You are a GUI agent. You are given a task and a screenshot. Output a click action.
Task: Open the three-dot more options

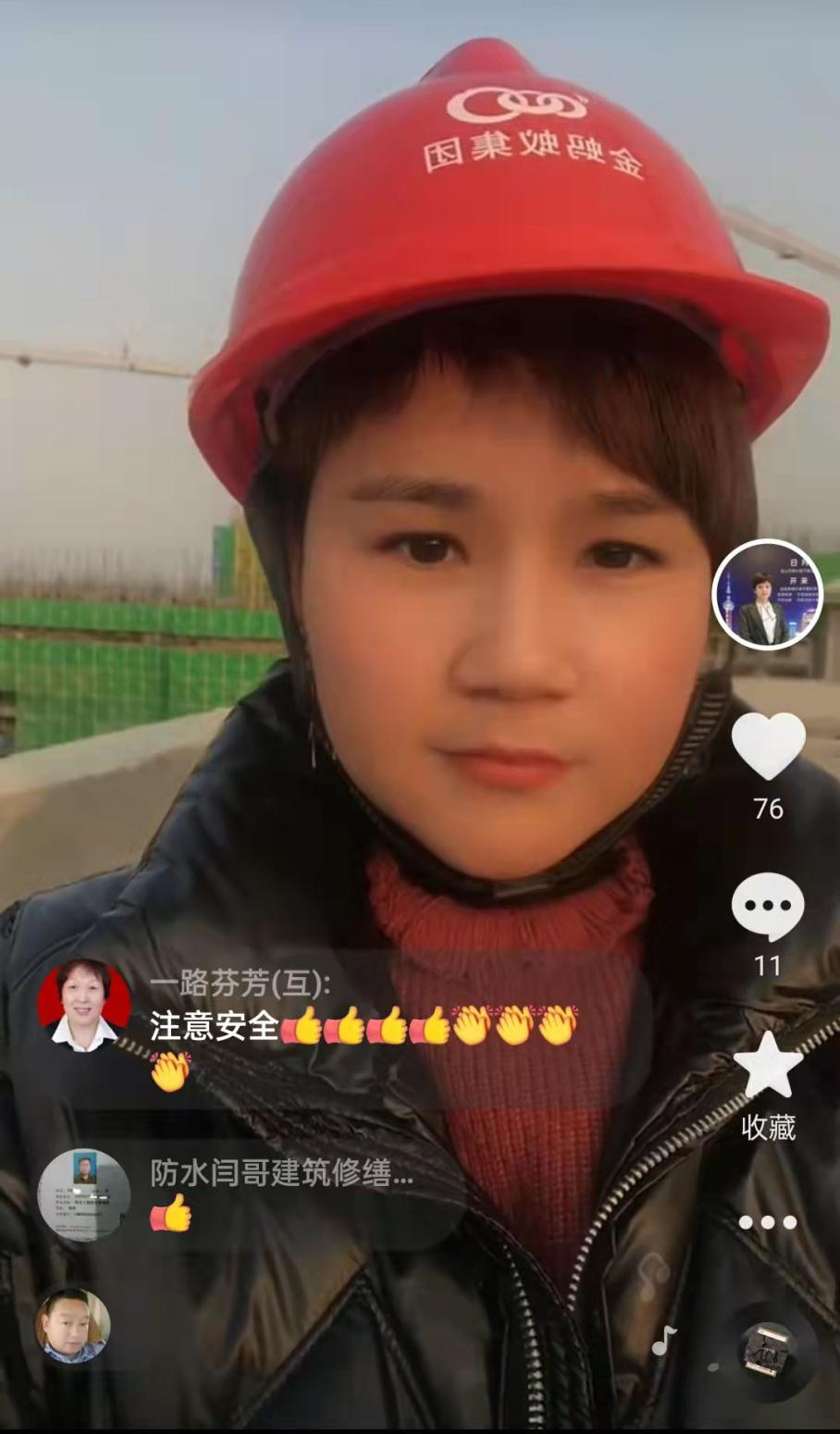767,1223
